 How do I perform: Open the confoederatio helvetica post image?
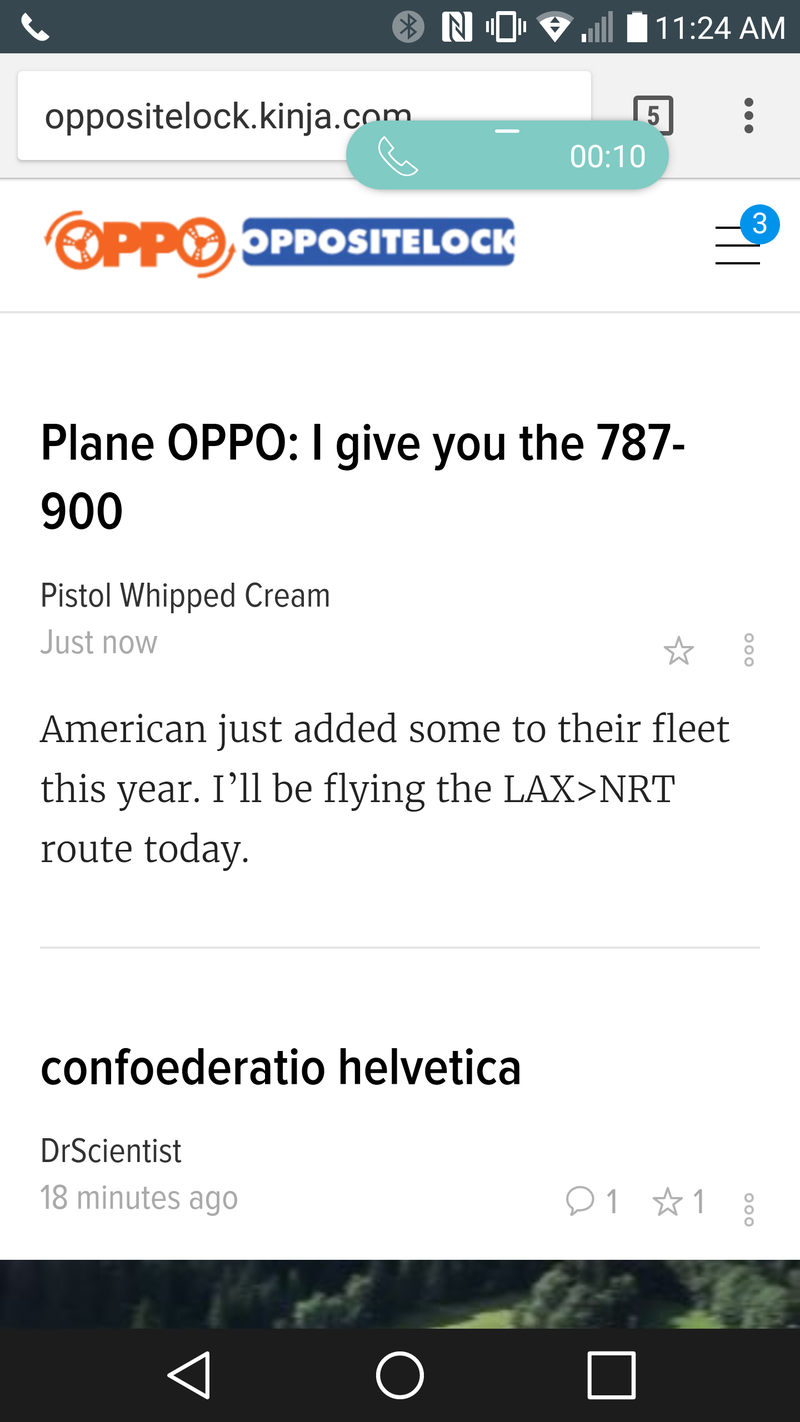click(400, 1294)
